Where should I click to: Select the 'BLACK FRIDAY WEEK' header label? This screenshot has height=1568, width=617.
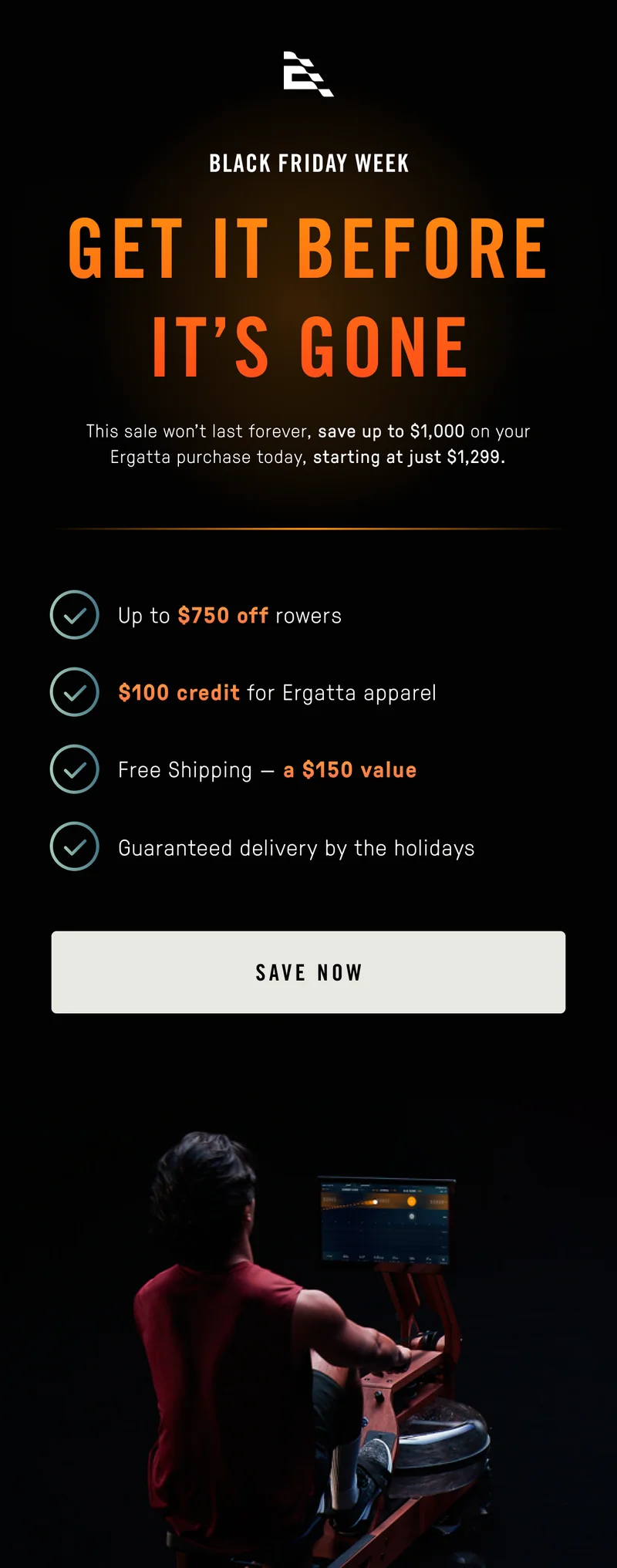click(308, 163)
